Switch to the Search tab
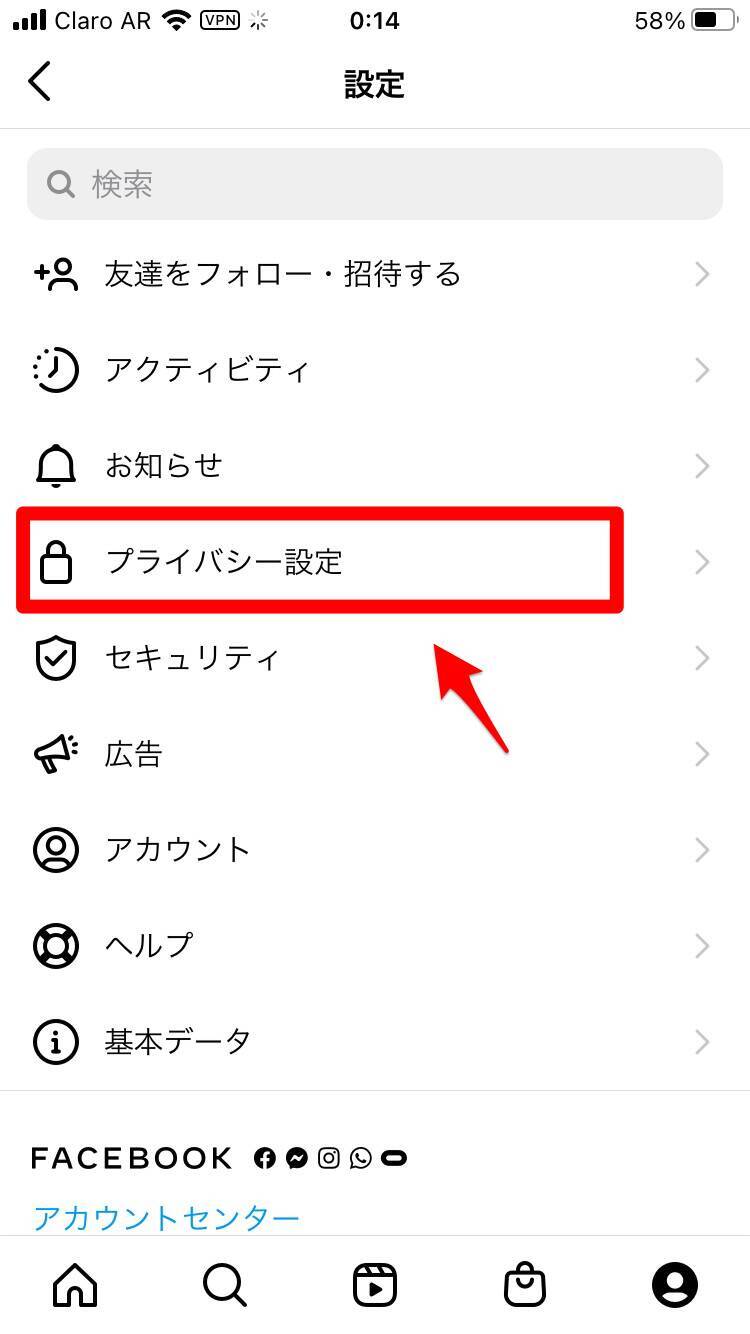Screen dimensions: 750x1334 point(225,1285)
